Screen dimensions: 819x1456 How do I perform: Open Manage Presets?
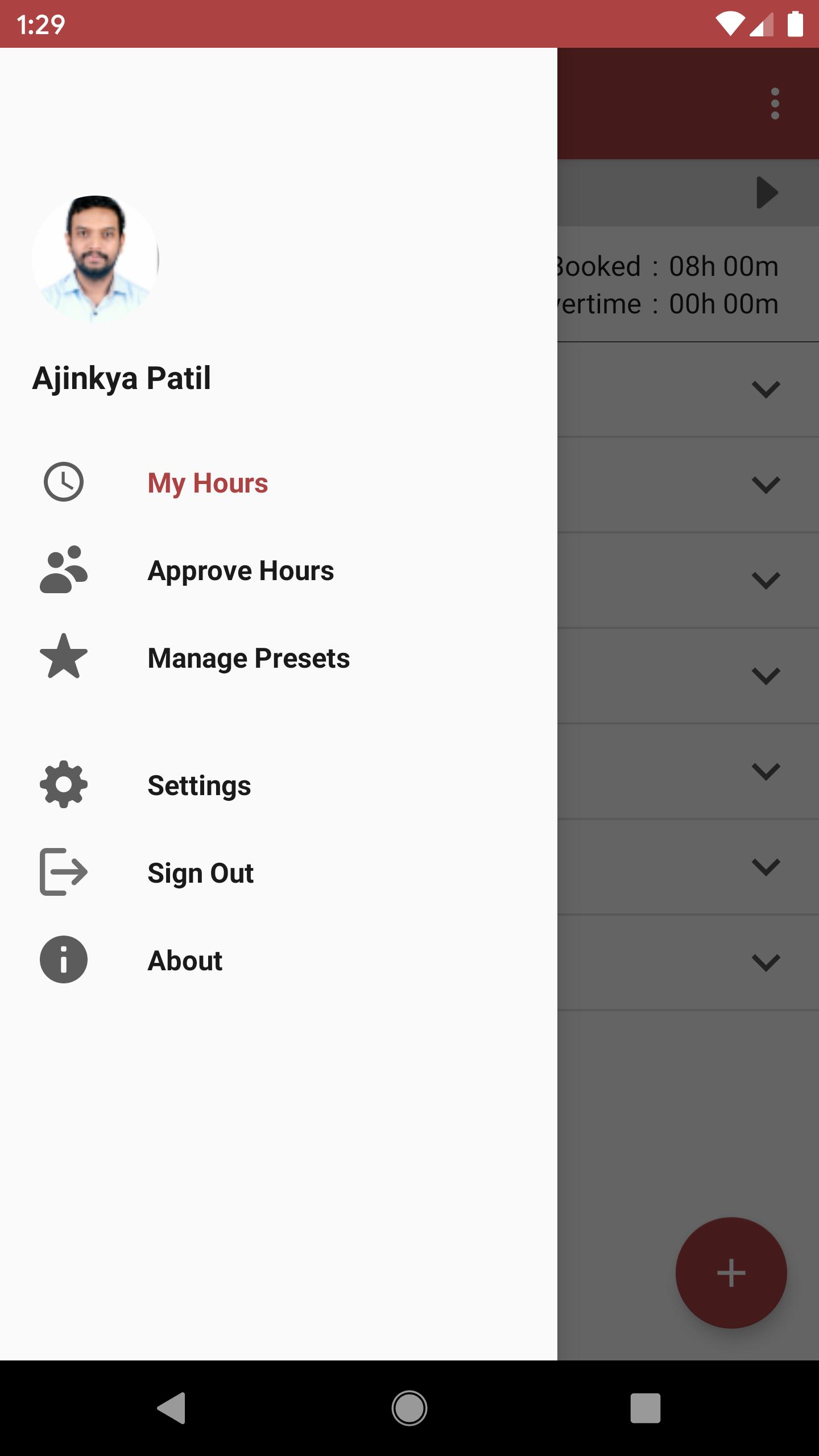(x=249, y=658)
